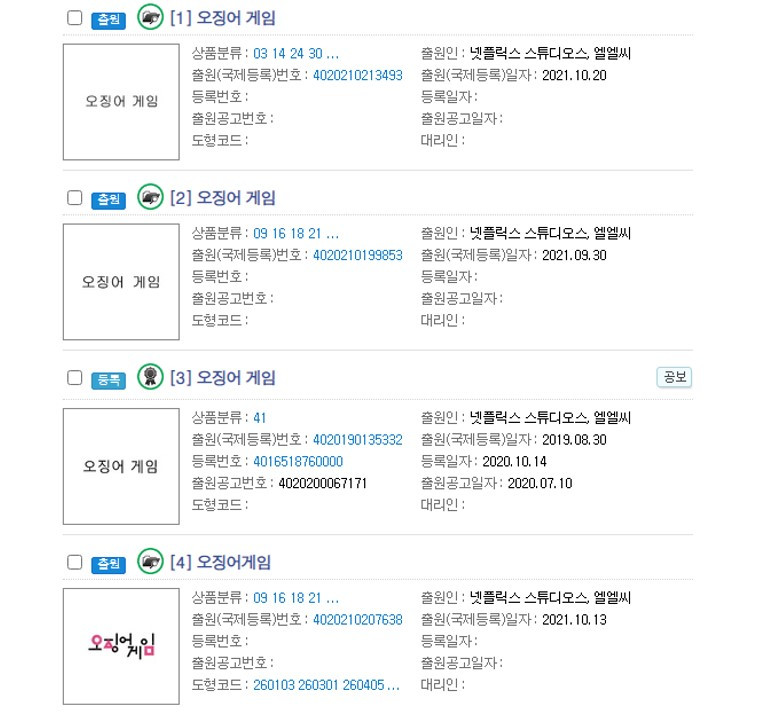Tap the 공보 button on result [3]

[x=674, y=377]
